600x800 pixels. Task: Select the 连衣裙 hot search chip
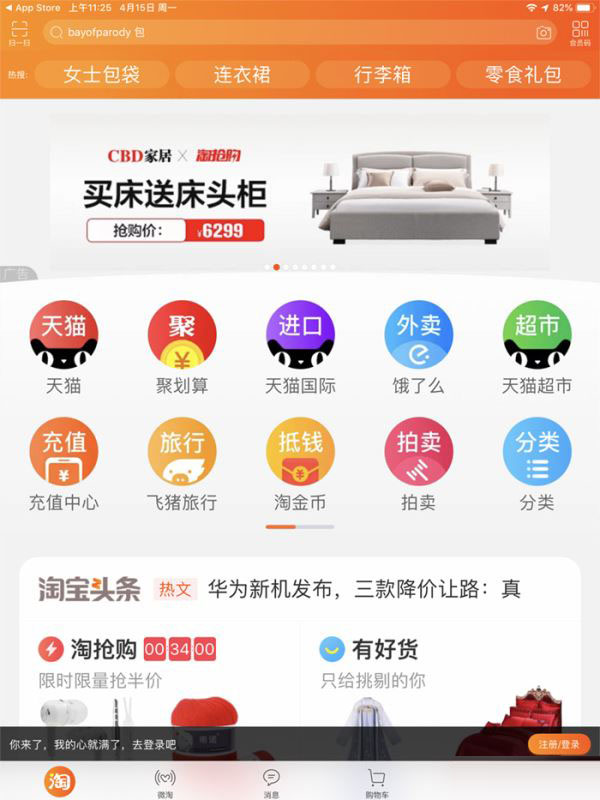242,75
